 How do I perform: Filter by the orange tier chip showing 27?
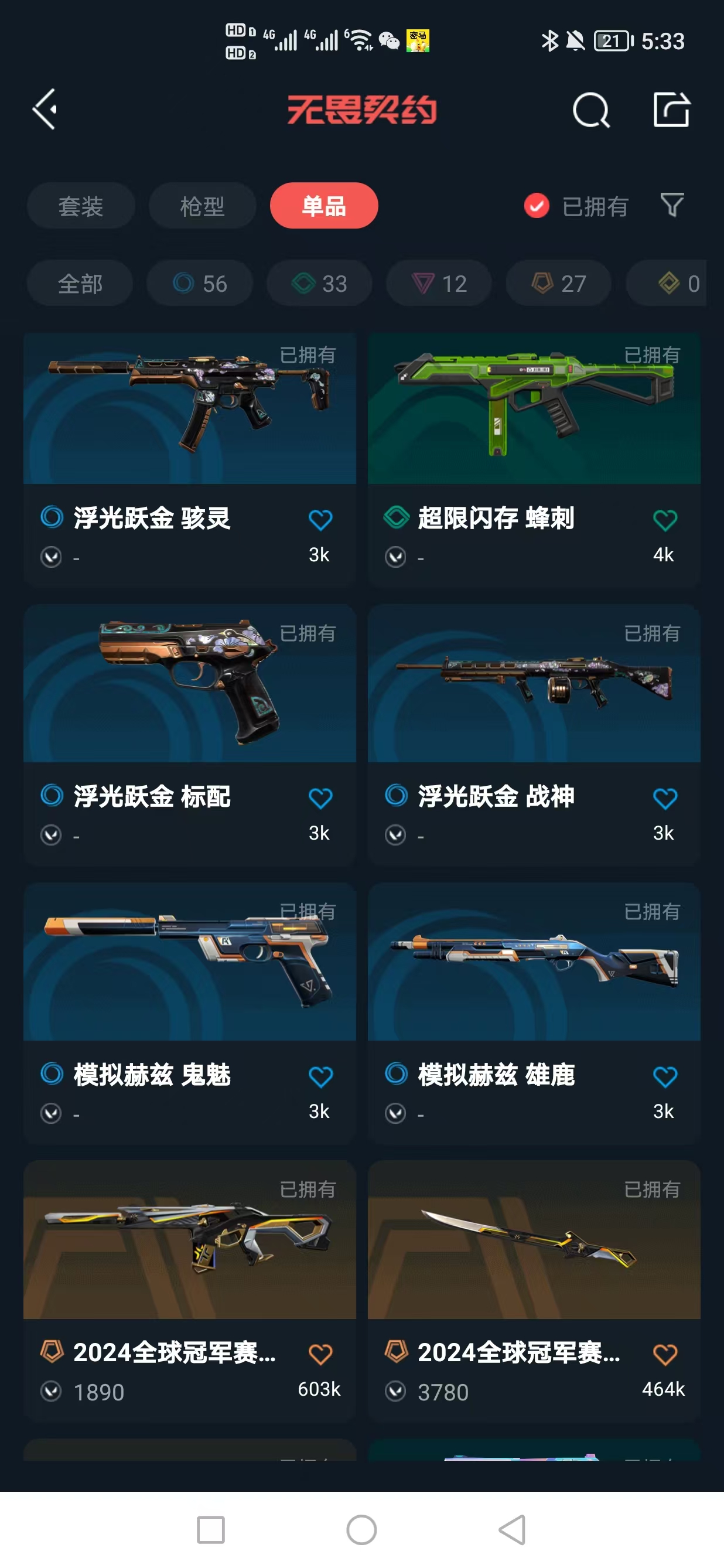pyautogui.click(x=558, y=284)
